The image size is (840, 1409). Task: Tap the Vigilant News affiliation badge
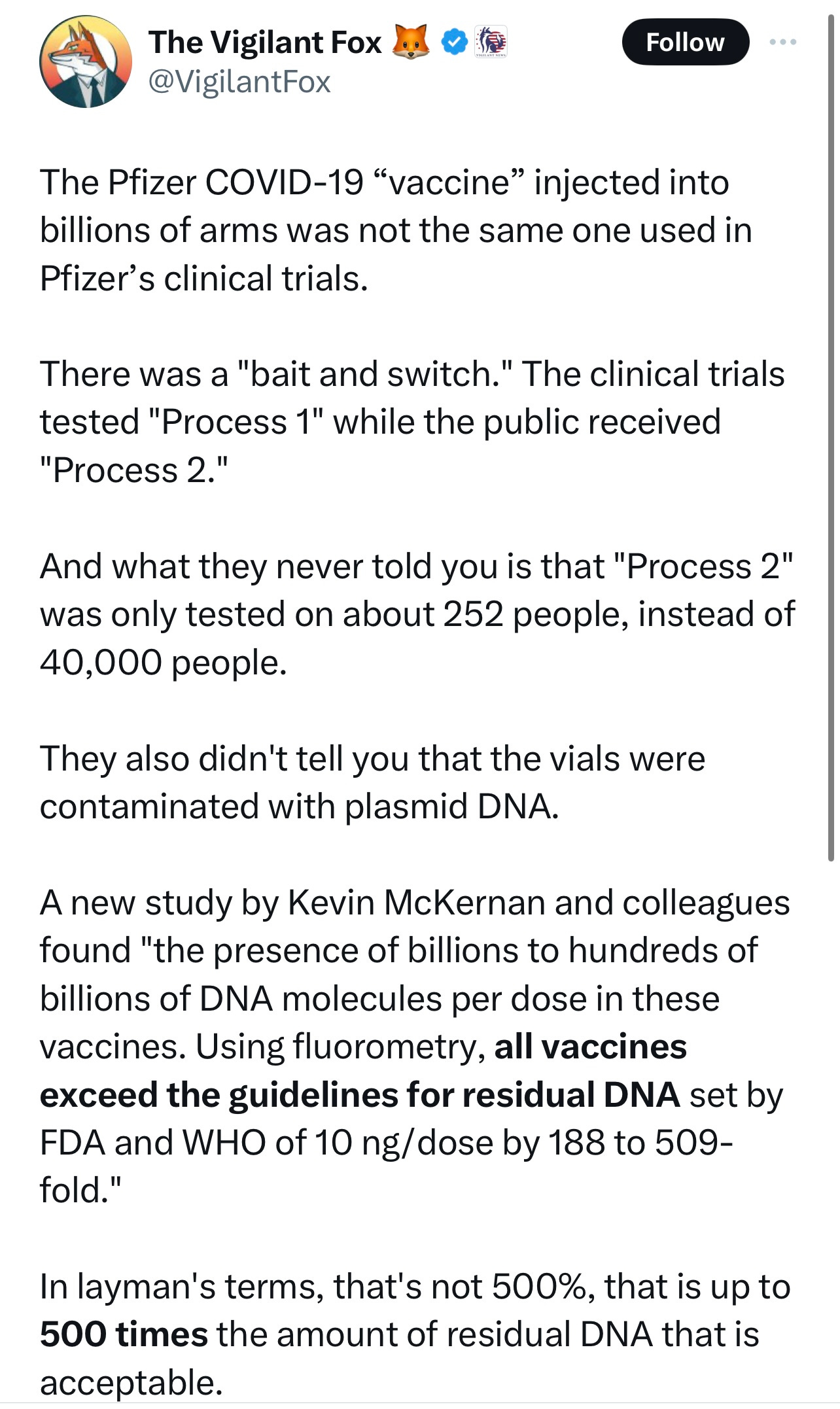491,43
